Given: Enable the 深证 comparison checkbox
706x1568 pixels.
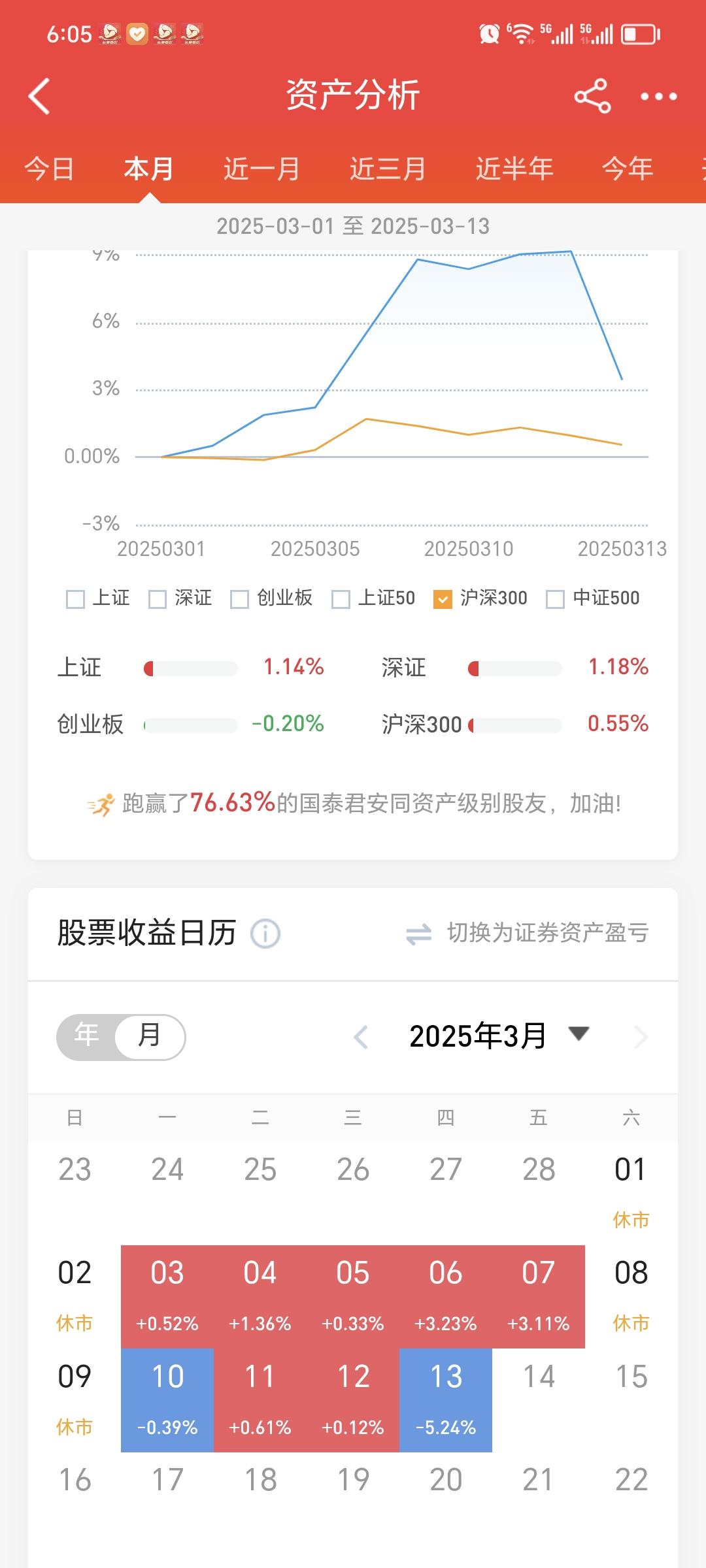Looking at the screenshot, I should coord(158,599).
